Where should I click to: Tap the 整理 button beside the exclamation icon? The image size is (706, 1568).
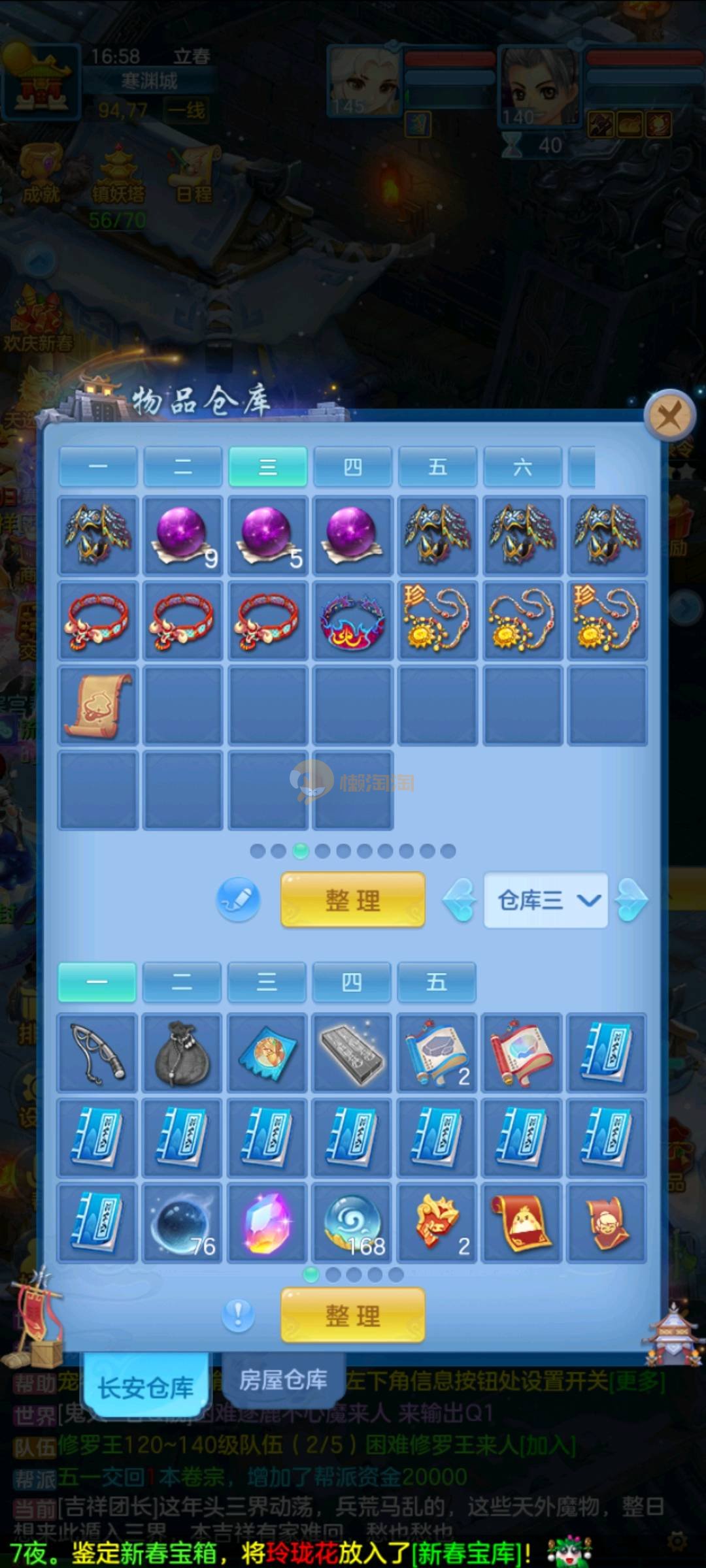click(352, 1315)
